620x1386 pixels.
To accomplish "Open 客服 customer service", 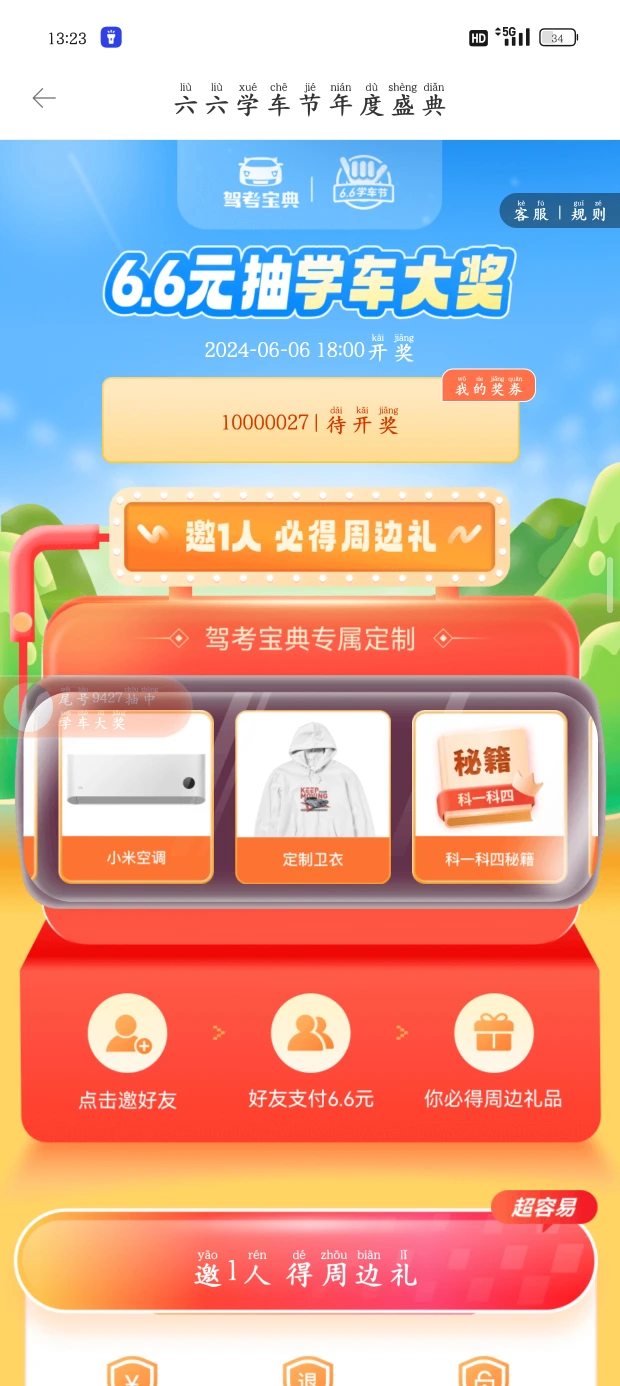I will [x=531, y=209].
